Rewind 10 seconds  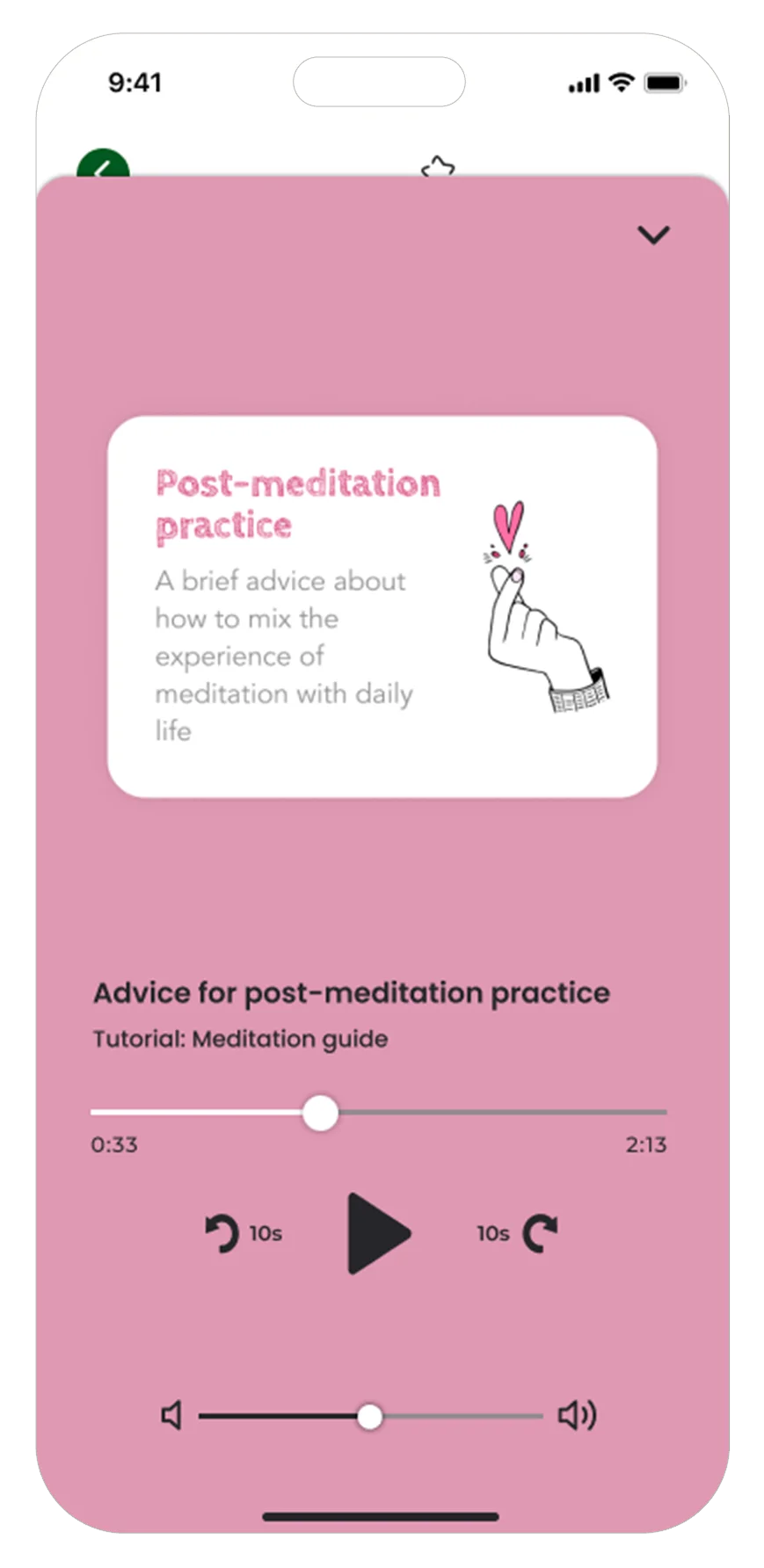tap(243, 1233)
